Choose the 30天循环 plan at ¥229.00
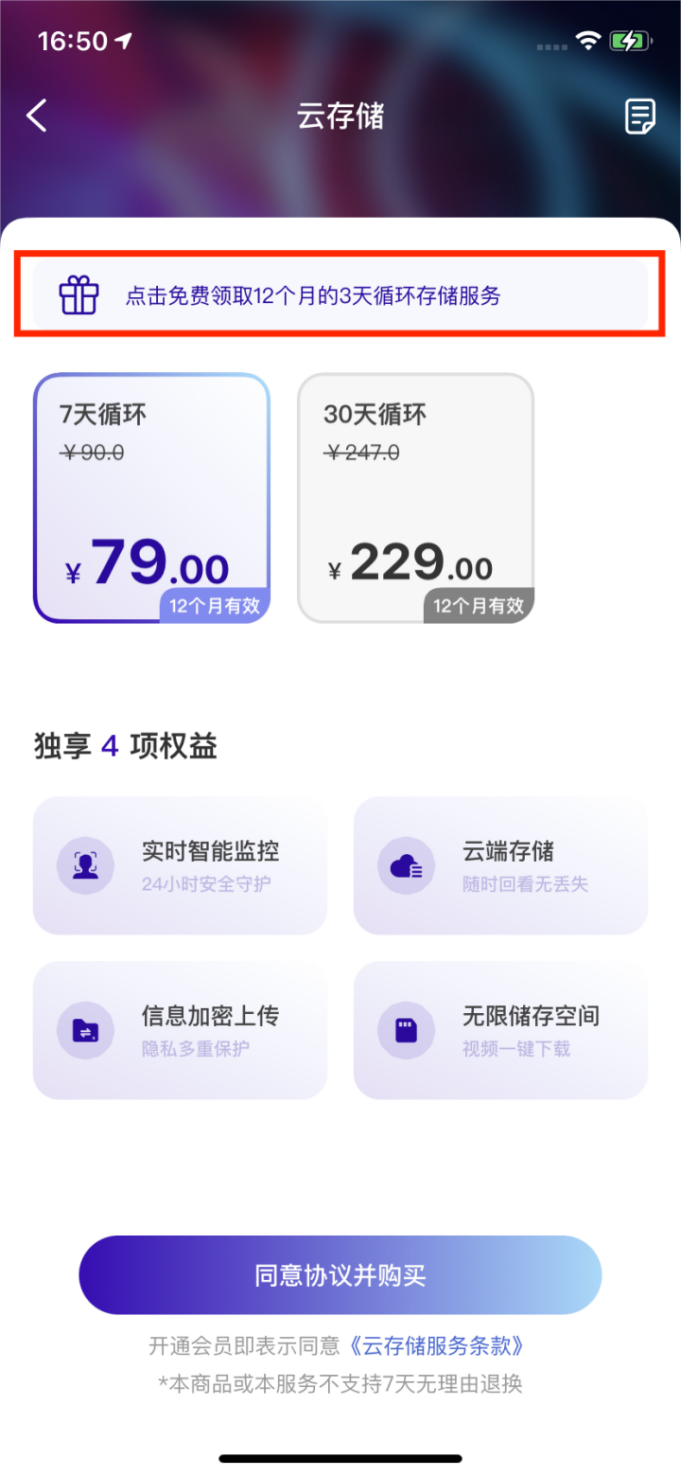Viewport: 681px width, 1476px height. [416, 498]
